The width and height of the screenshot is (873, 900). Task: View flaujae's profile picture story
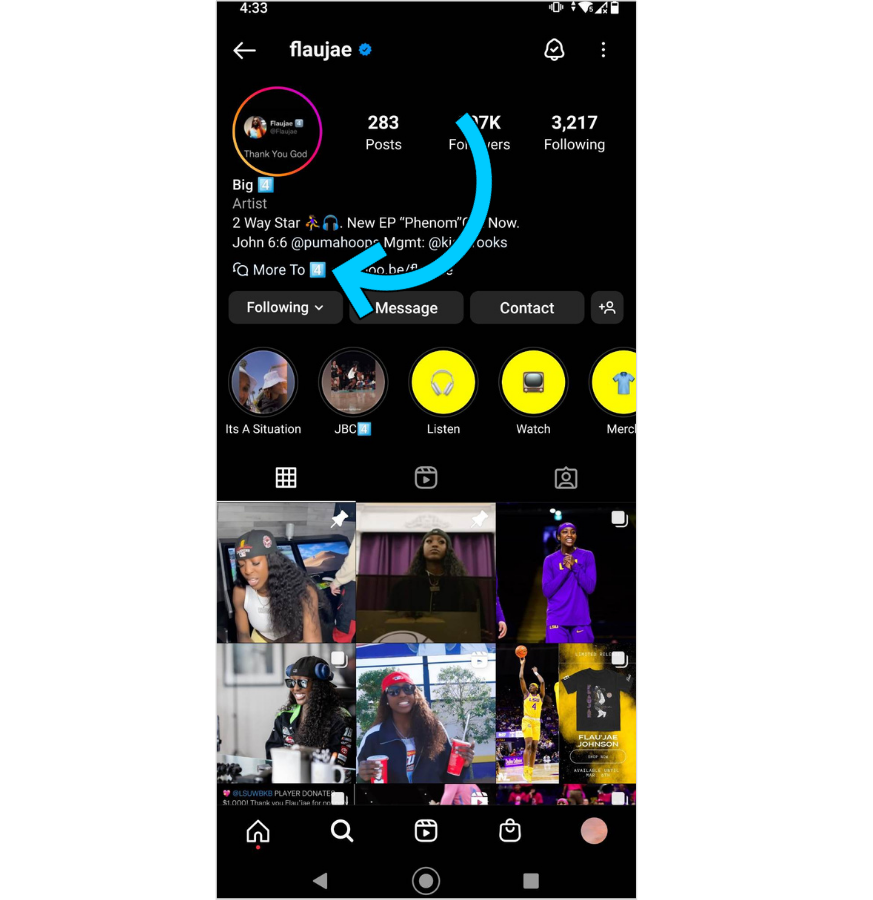(x=277, y=131)
